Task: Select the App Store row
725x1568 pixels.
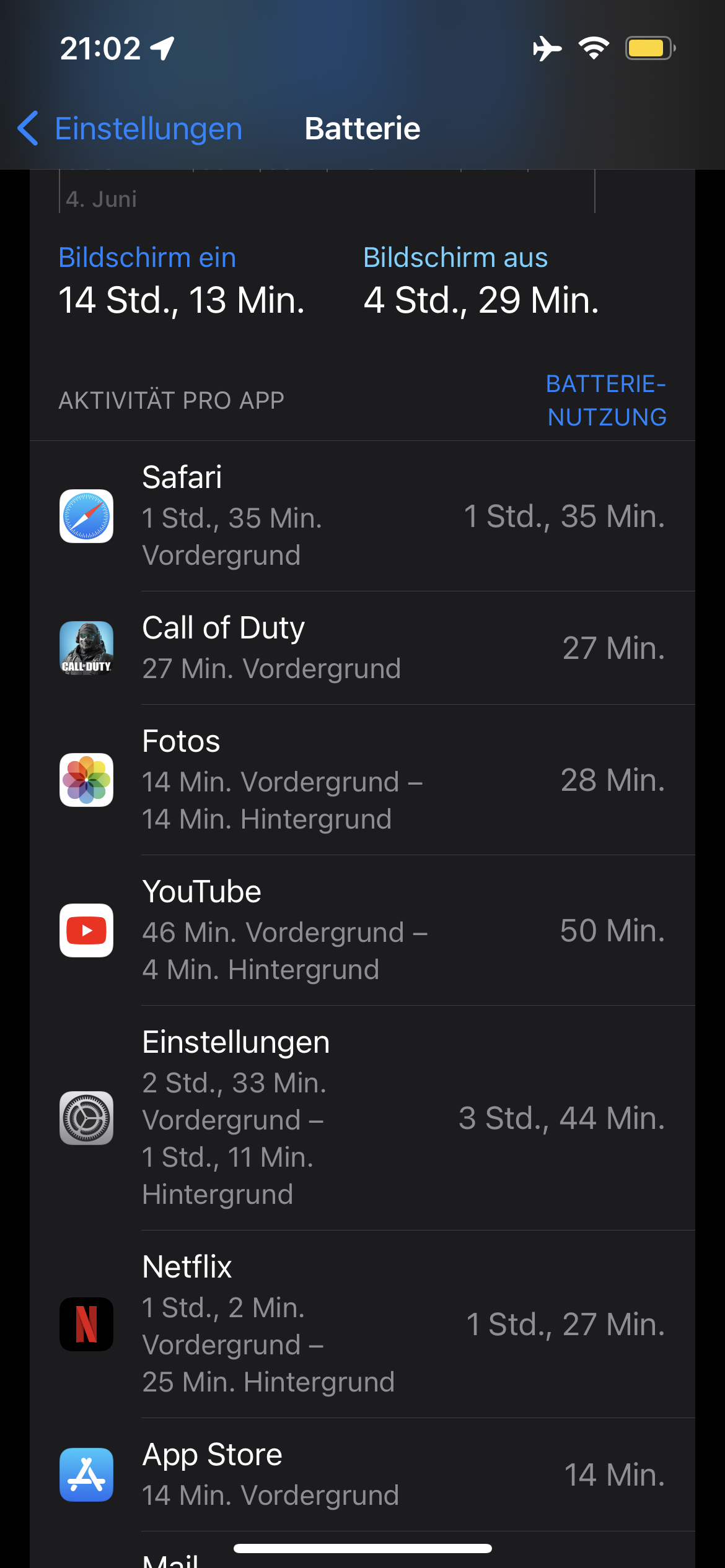Action: tap(362, 1474)
